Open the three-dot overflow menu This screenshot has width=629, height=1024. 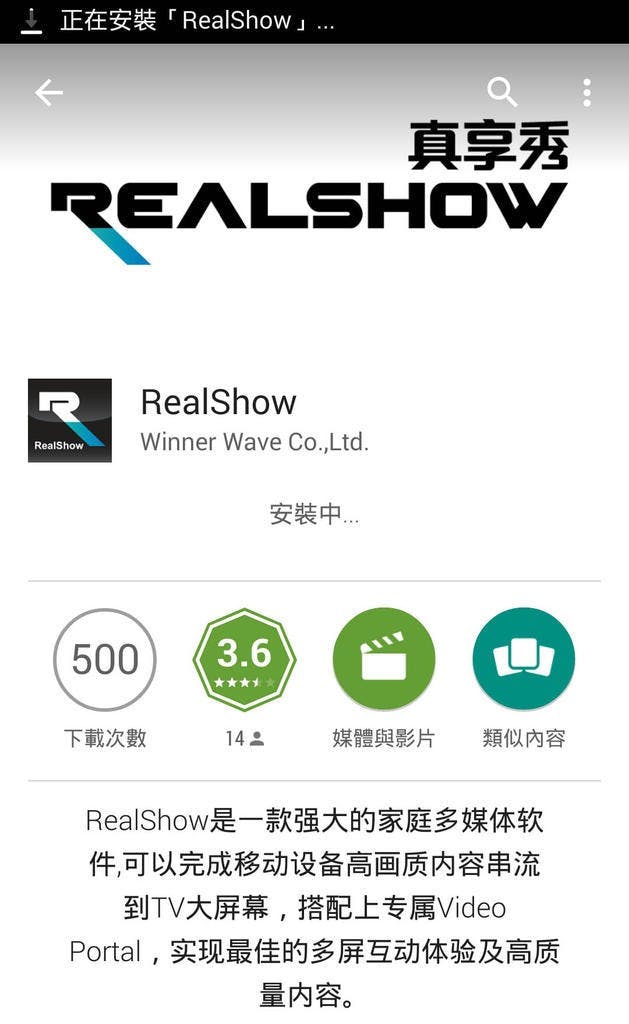tap(586, 93)
